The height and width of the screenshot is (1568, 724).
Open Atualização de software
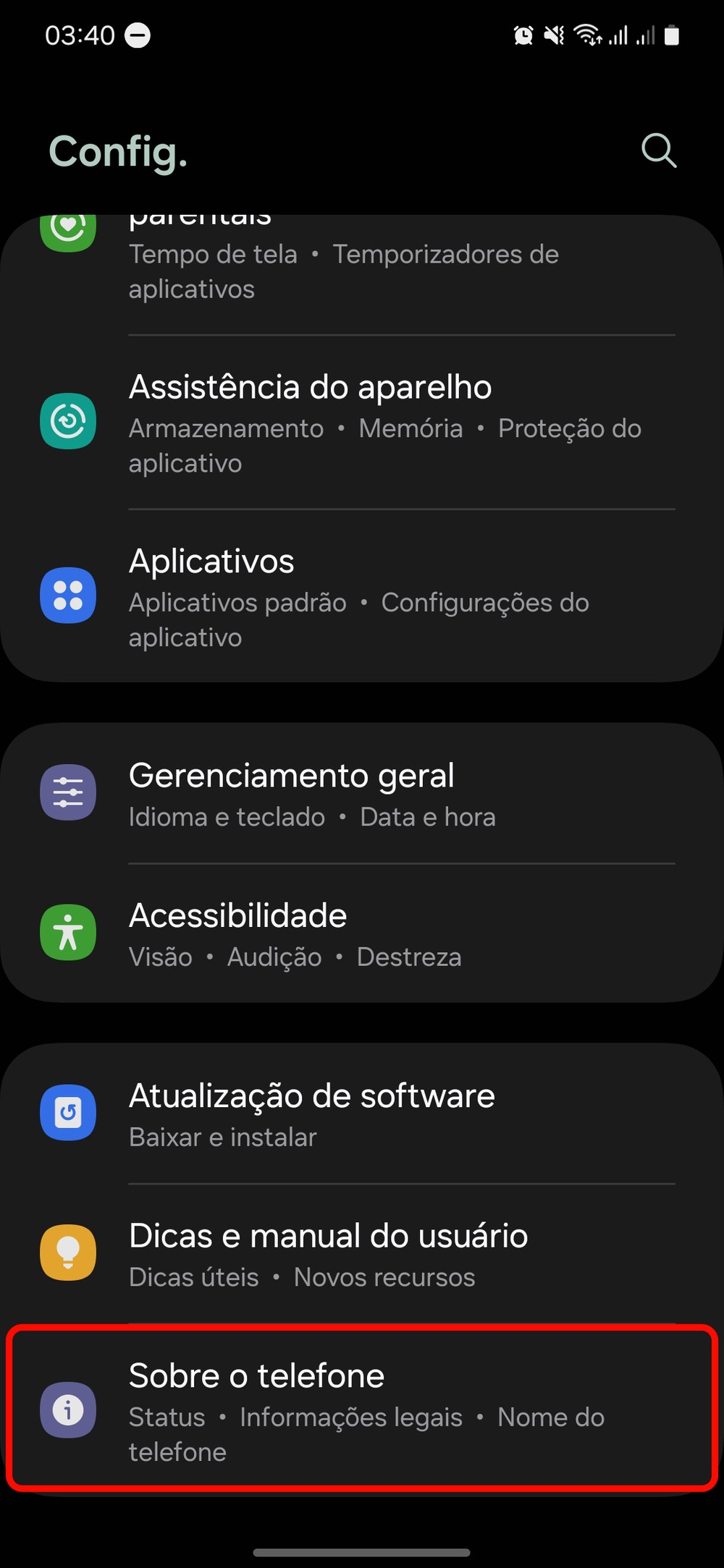click(362, 1114)
